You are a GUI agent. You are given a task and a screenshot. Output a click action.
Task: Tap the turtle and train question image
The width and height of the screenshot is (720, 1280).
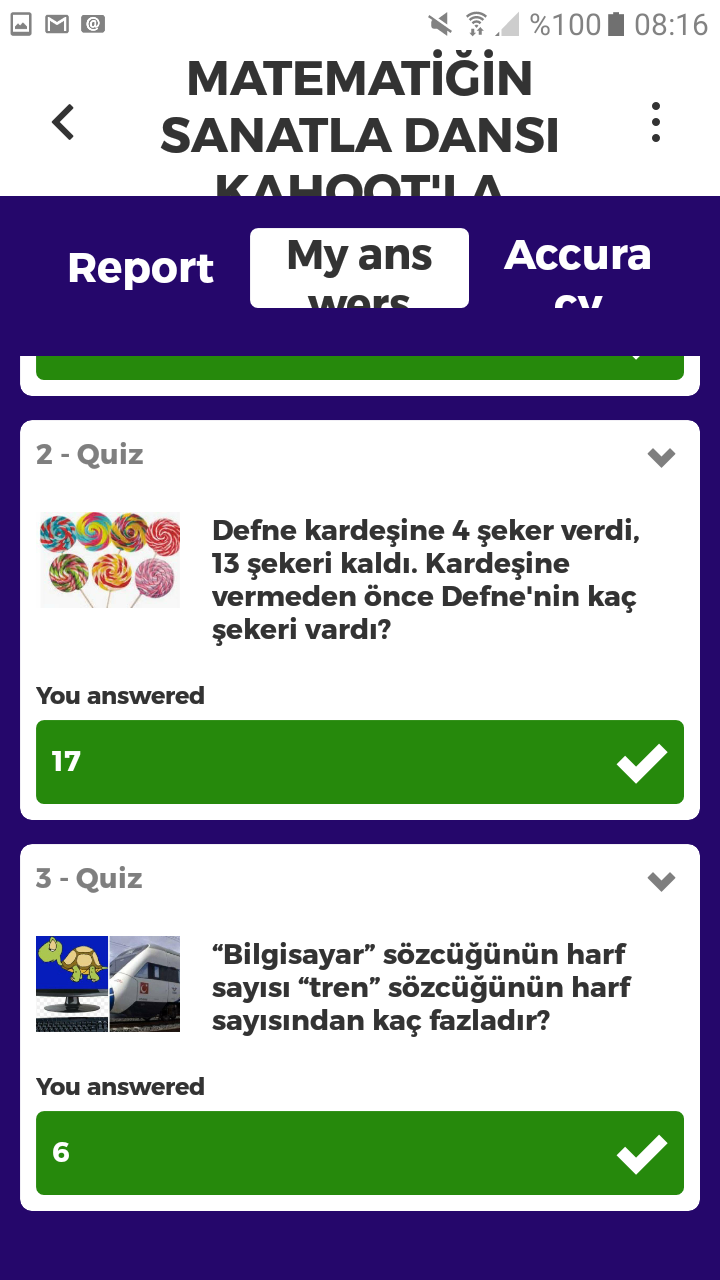107,984
